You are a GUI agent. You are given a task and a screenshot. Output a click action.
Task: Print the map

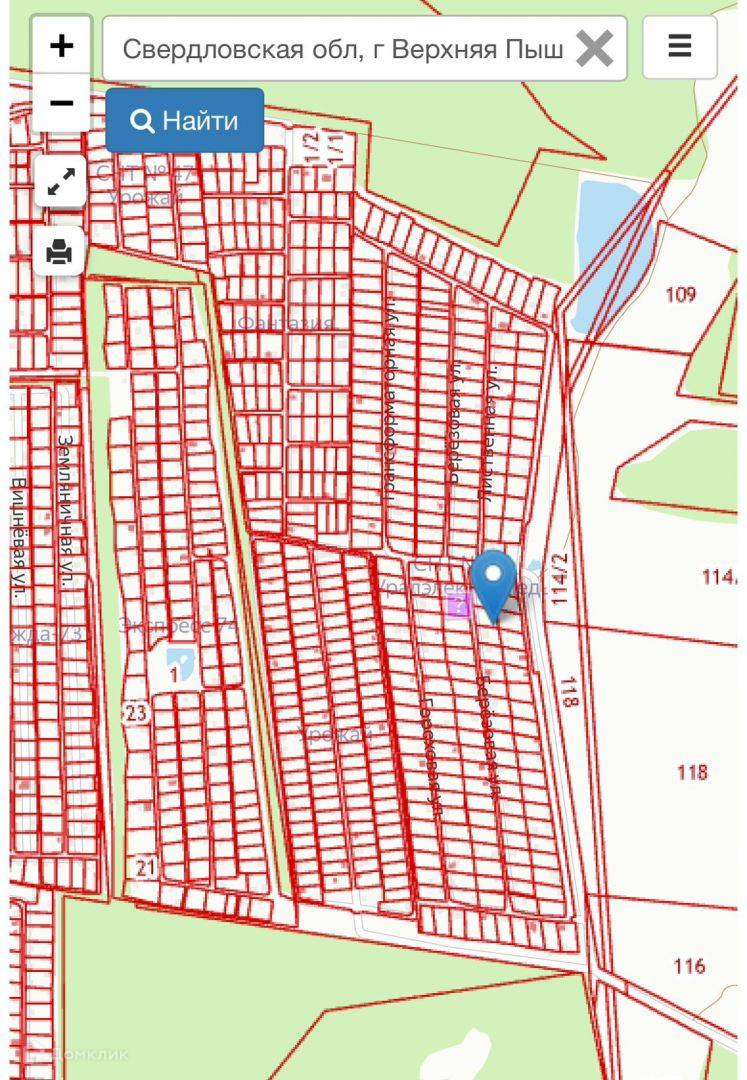(x=61, y=250)
